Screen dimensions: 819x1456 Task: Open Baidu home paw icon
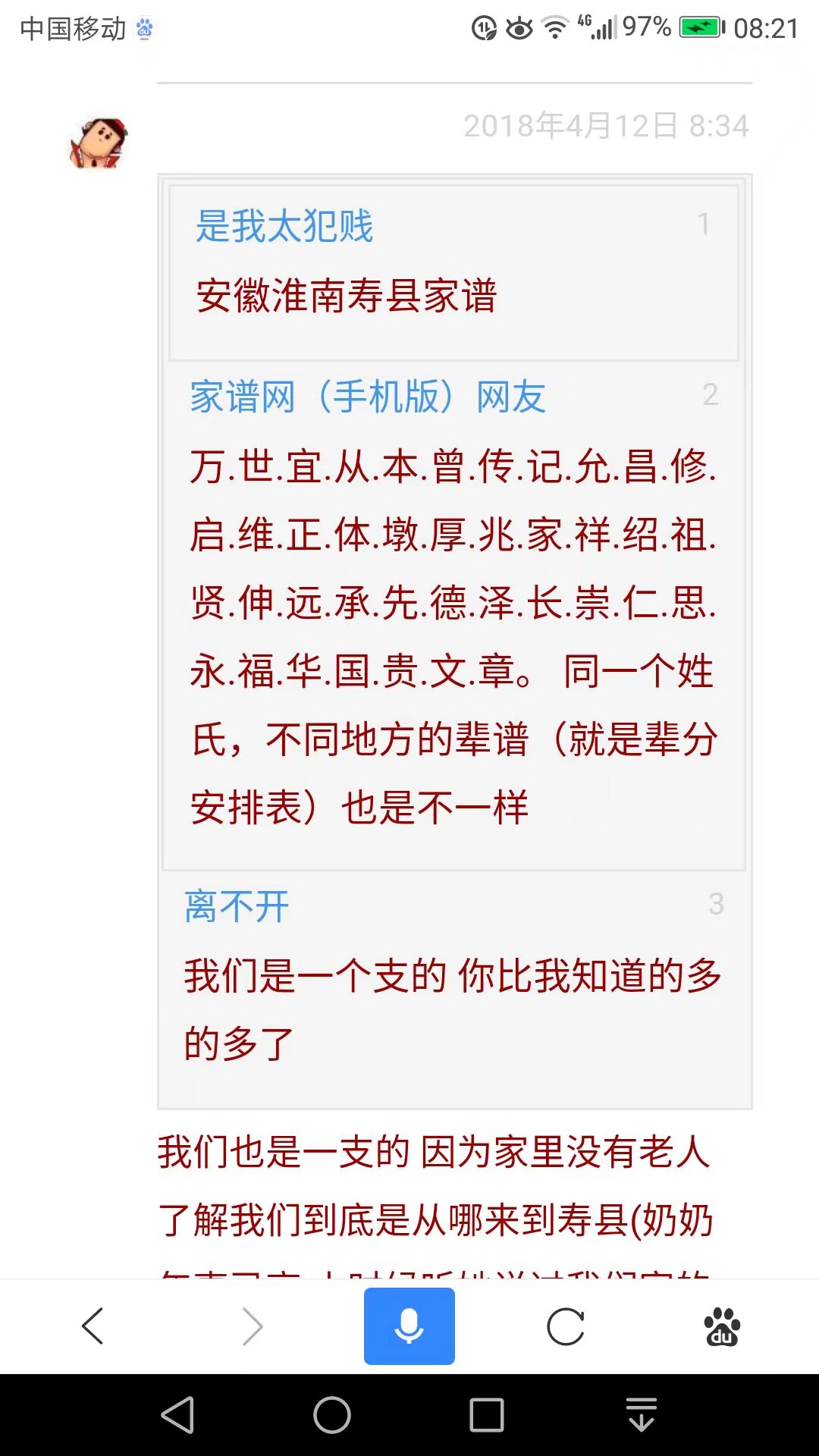[722, 1326]
